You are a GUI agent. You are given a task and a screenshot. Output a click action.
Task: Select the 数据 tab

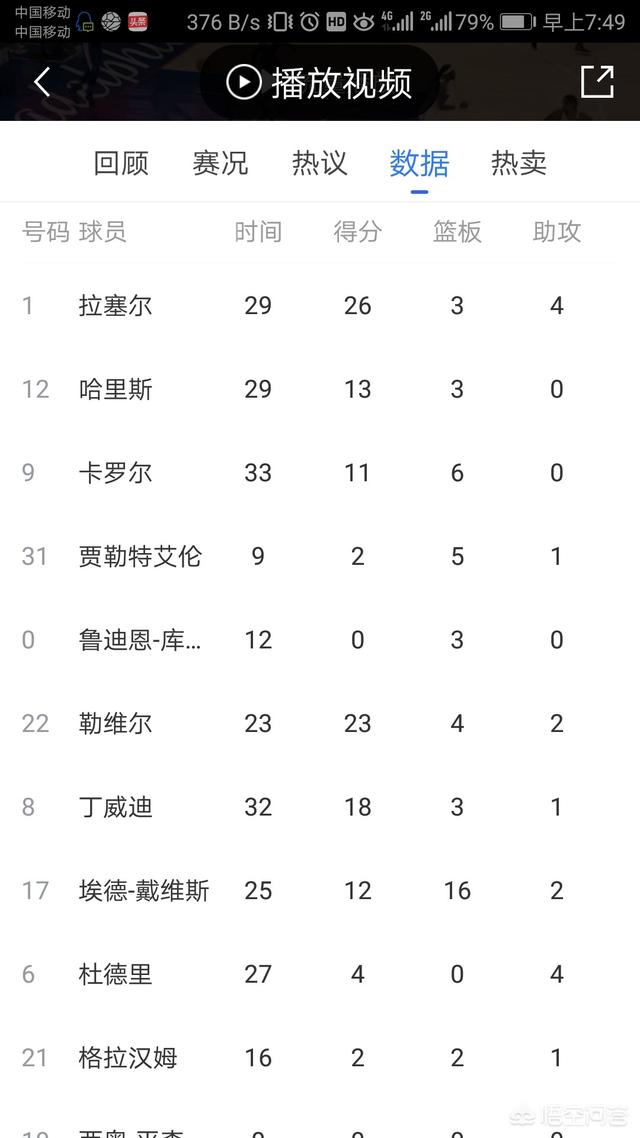pos(419,163)
